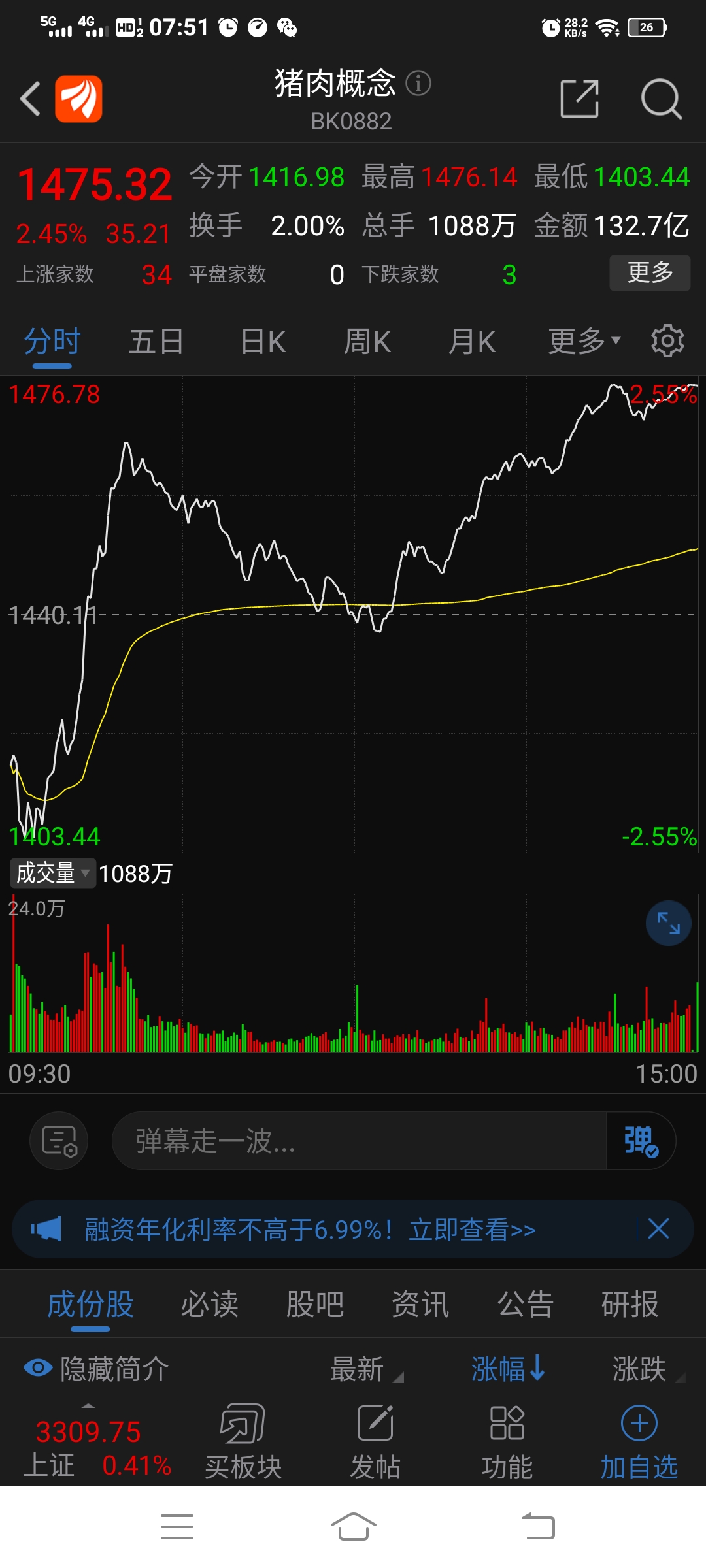Open the search icon
This screenshot has width=706, height=1568.
[x=661, y=99]
